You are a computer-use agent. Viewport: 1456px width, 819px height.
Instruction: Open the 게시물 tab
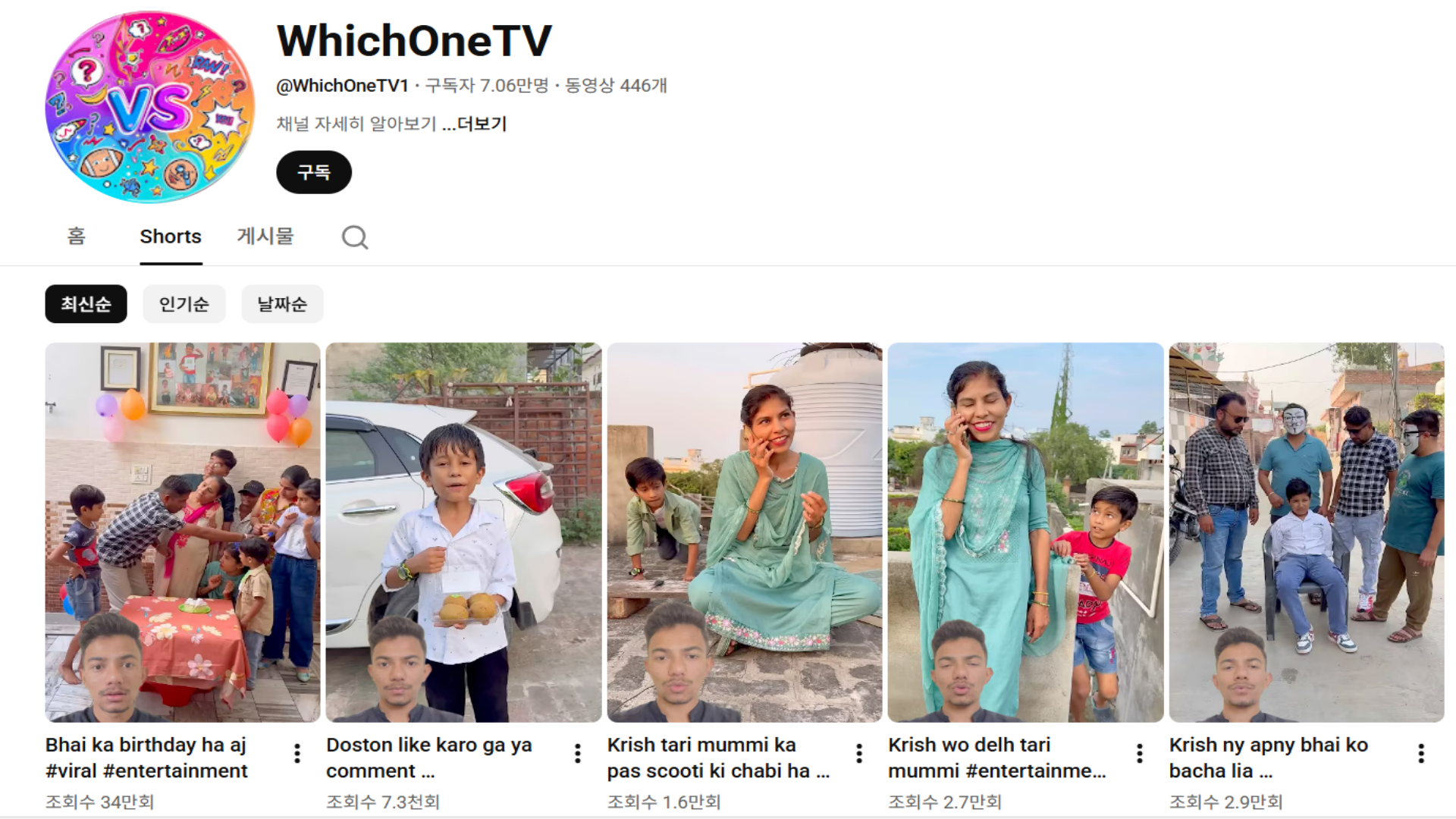[x=265, y=237]
